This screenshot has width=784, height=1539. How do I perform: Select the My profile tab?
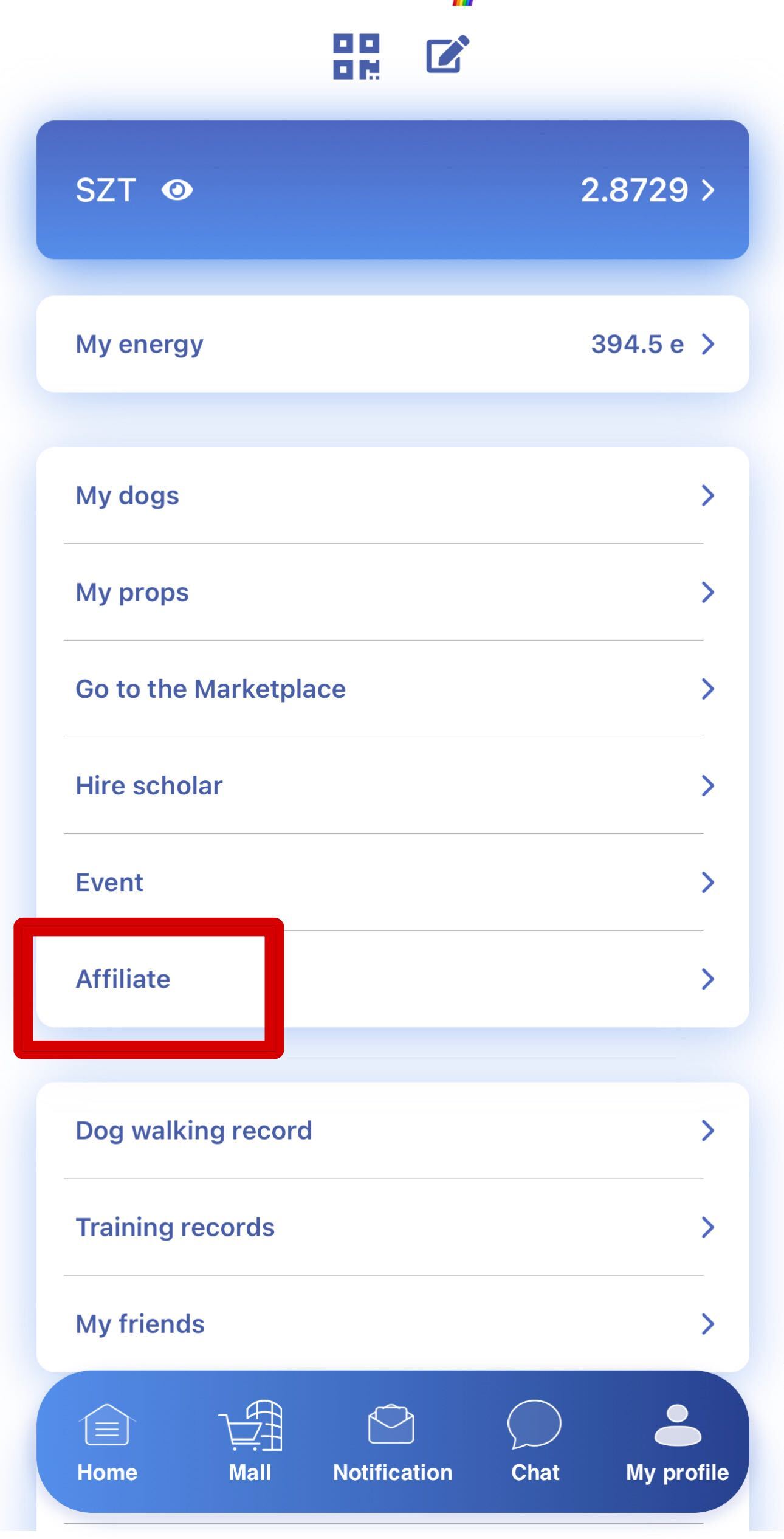coord(677,1442)
